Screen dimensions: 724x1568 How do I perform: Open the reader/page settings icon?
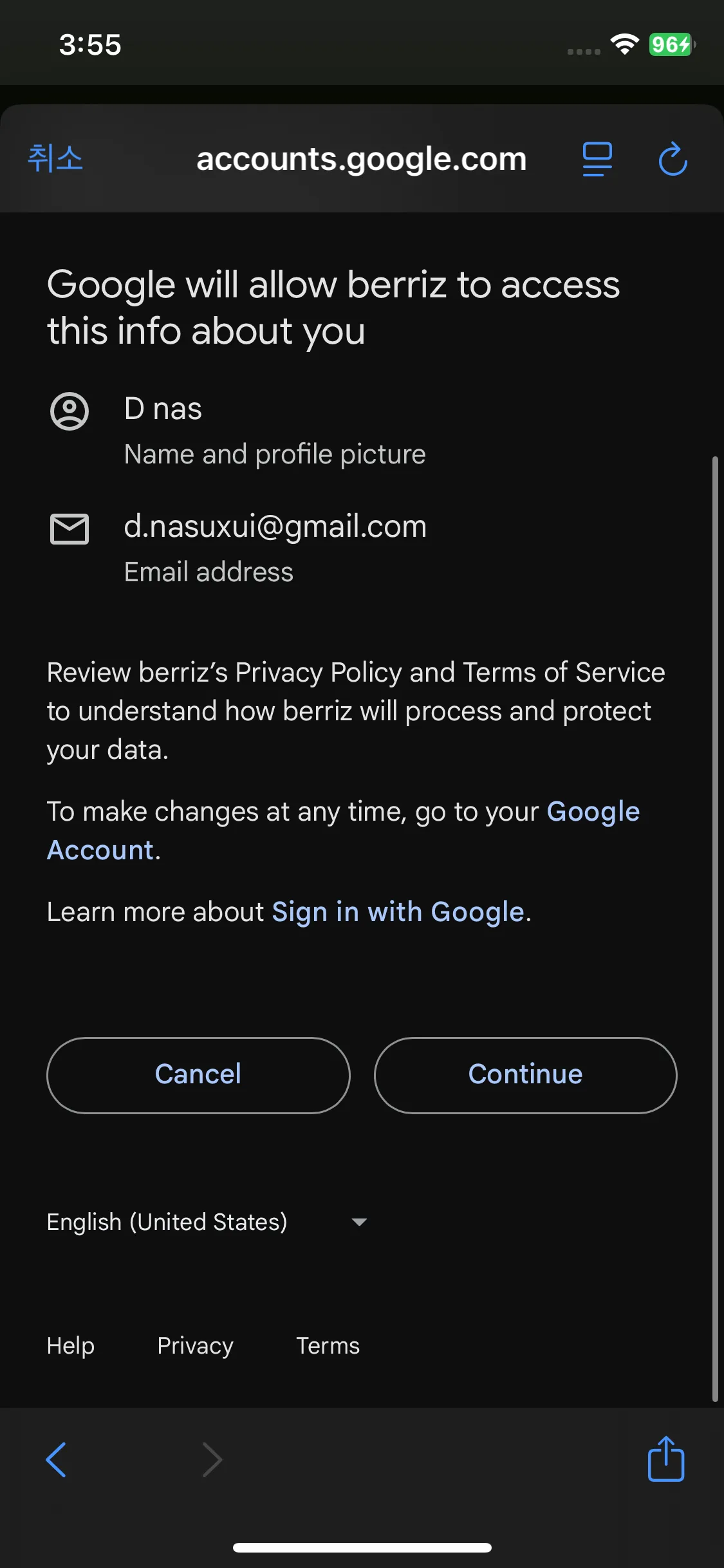[597, 159]
